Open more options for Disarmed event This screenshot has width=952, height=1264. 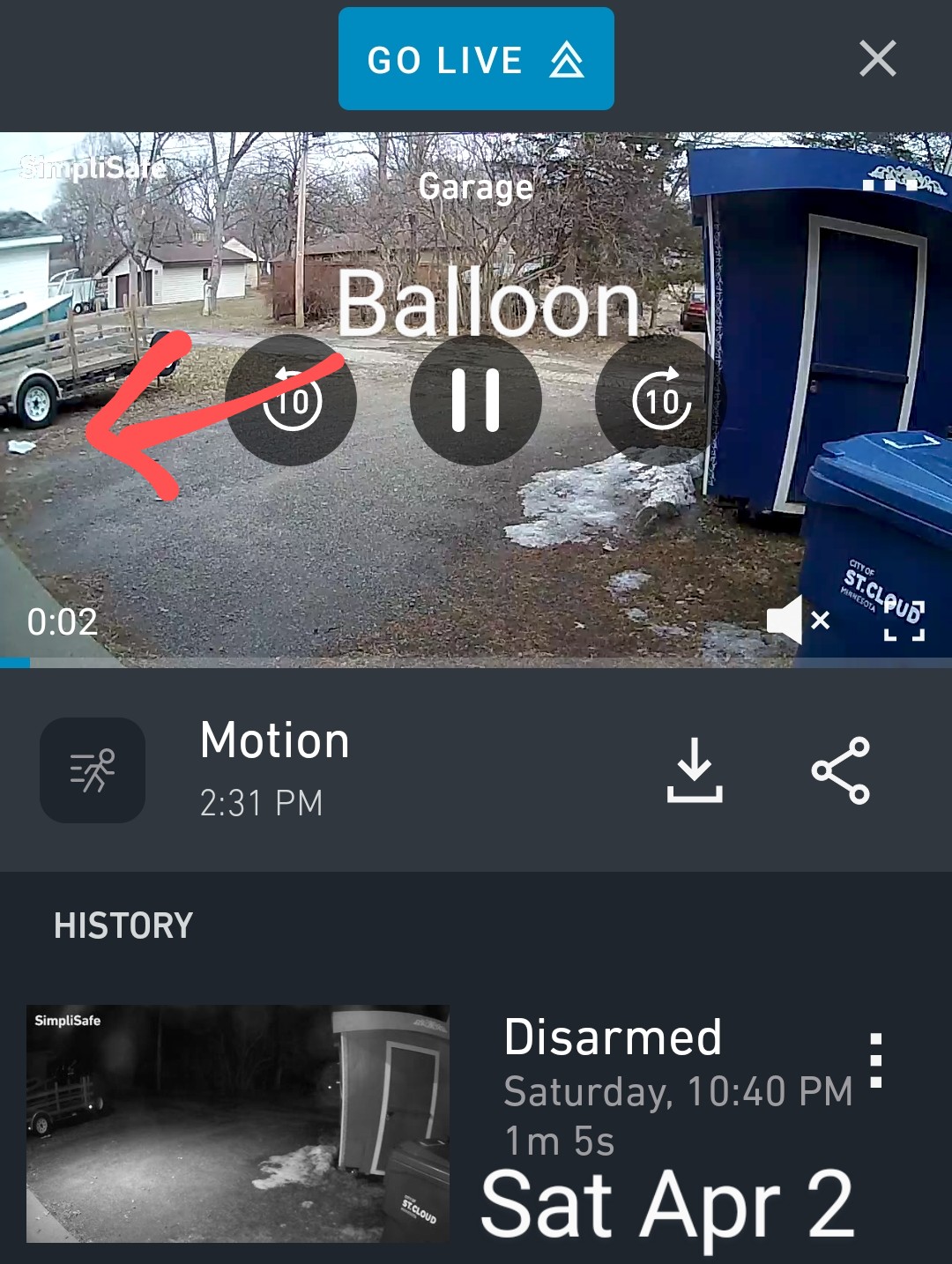tap(876, 1060)
